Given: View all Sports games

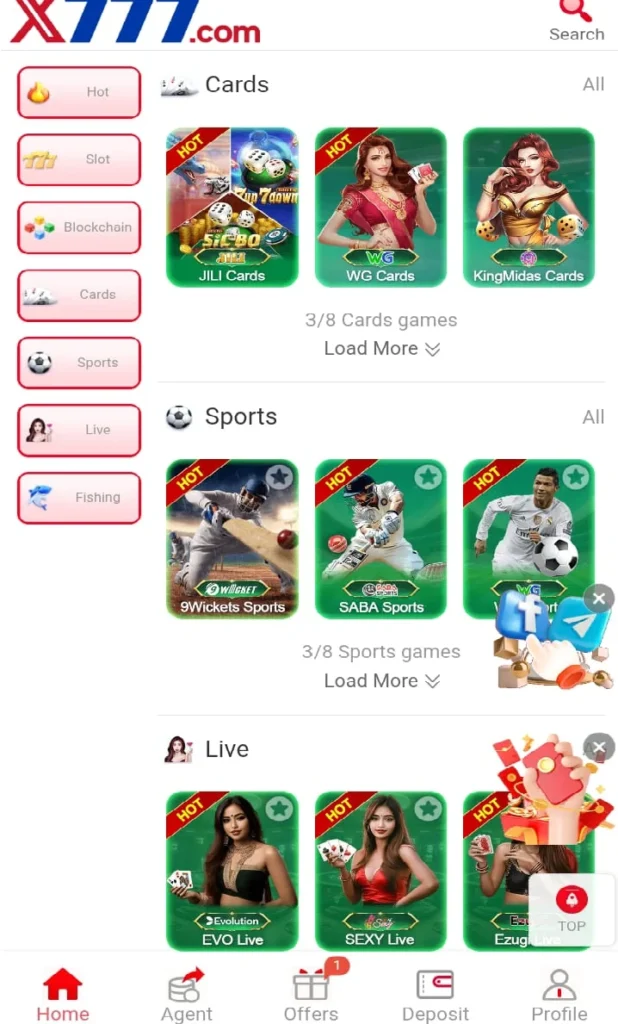Looking at the screenshot, I should click(x=593, y=417).
